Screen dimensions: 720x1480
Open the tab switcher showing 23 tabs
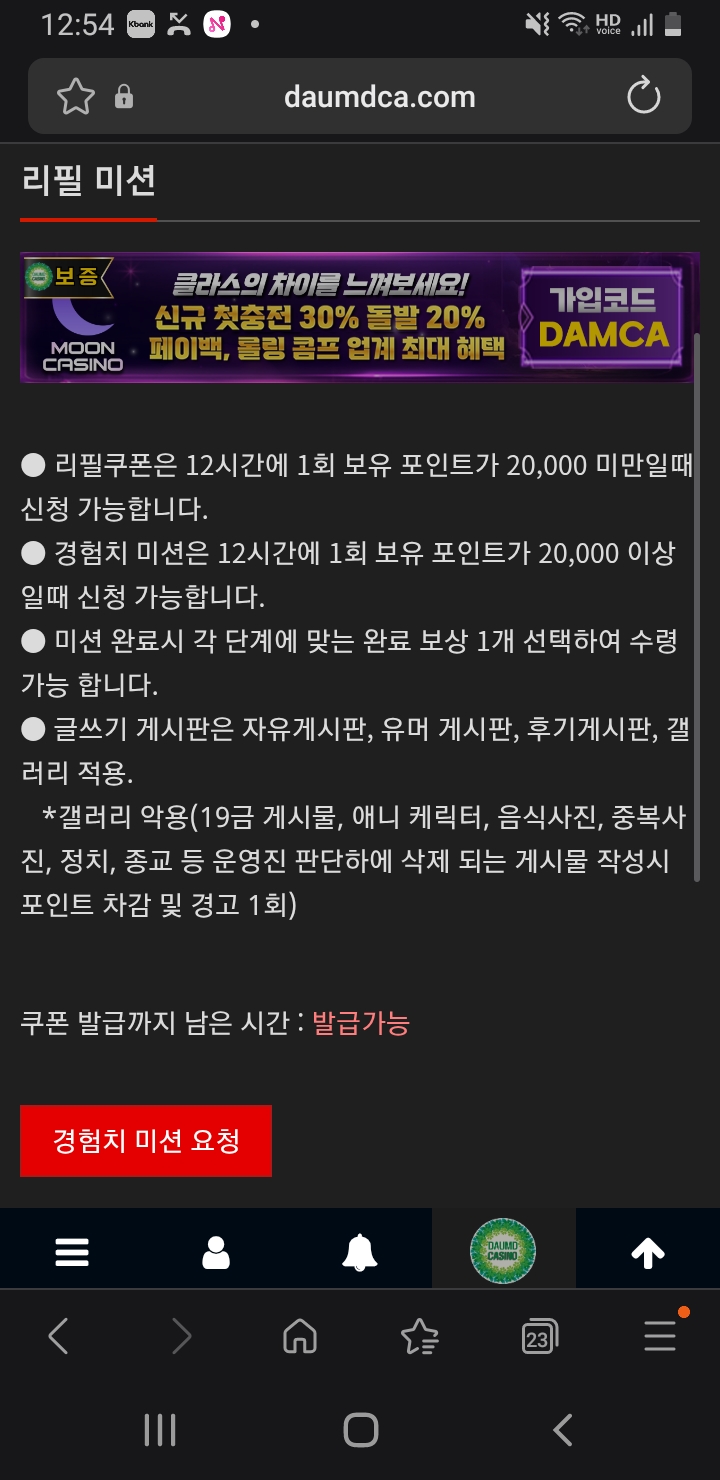click(539, 1334)
